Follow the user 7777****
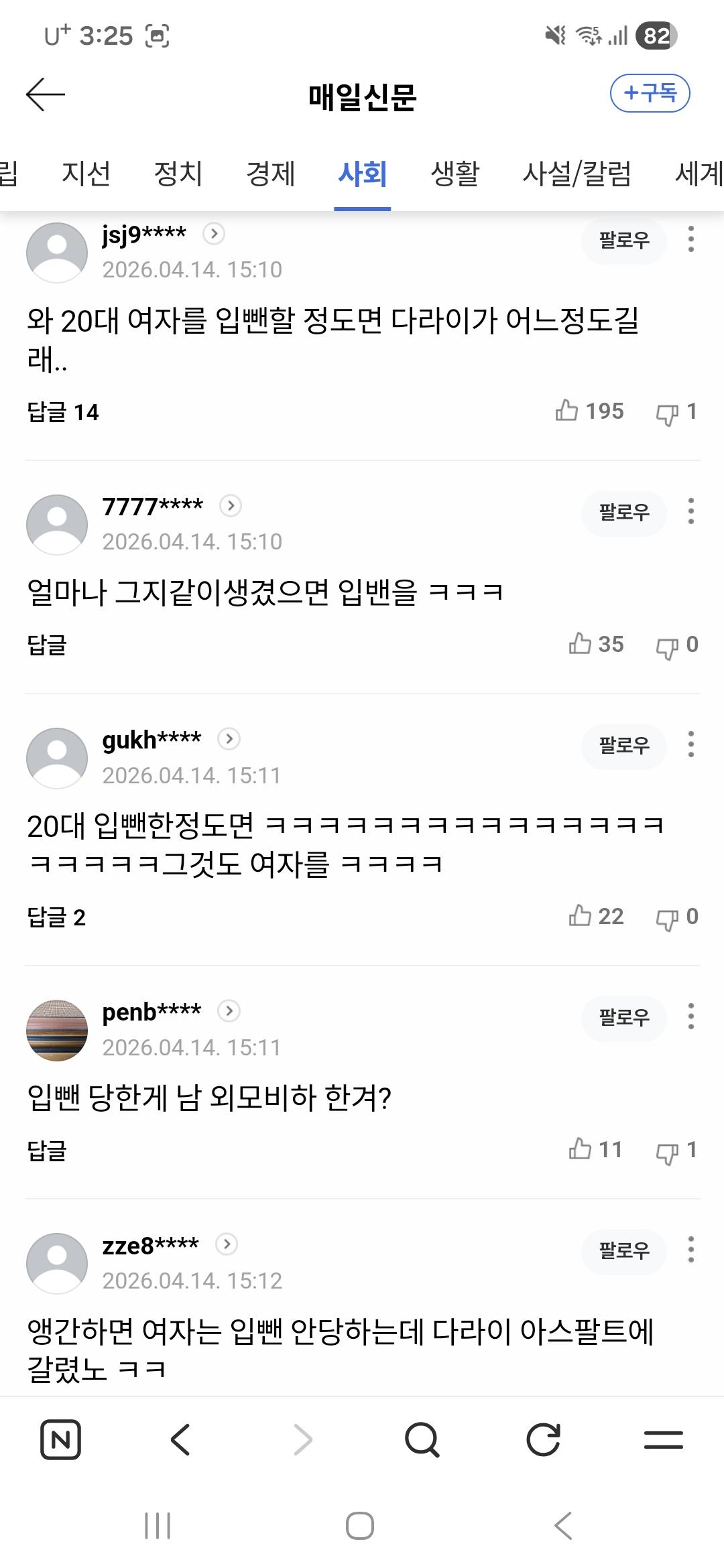724x1568 pixels. tap(623, 513)
